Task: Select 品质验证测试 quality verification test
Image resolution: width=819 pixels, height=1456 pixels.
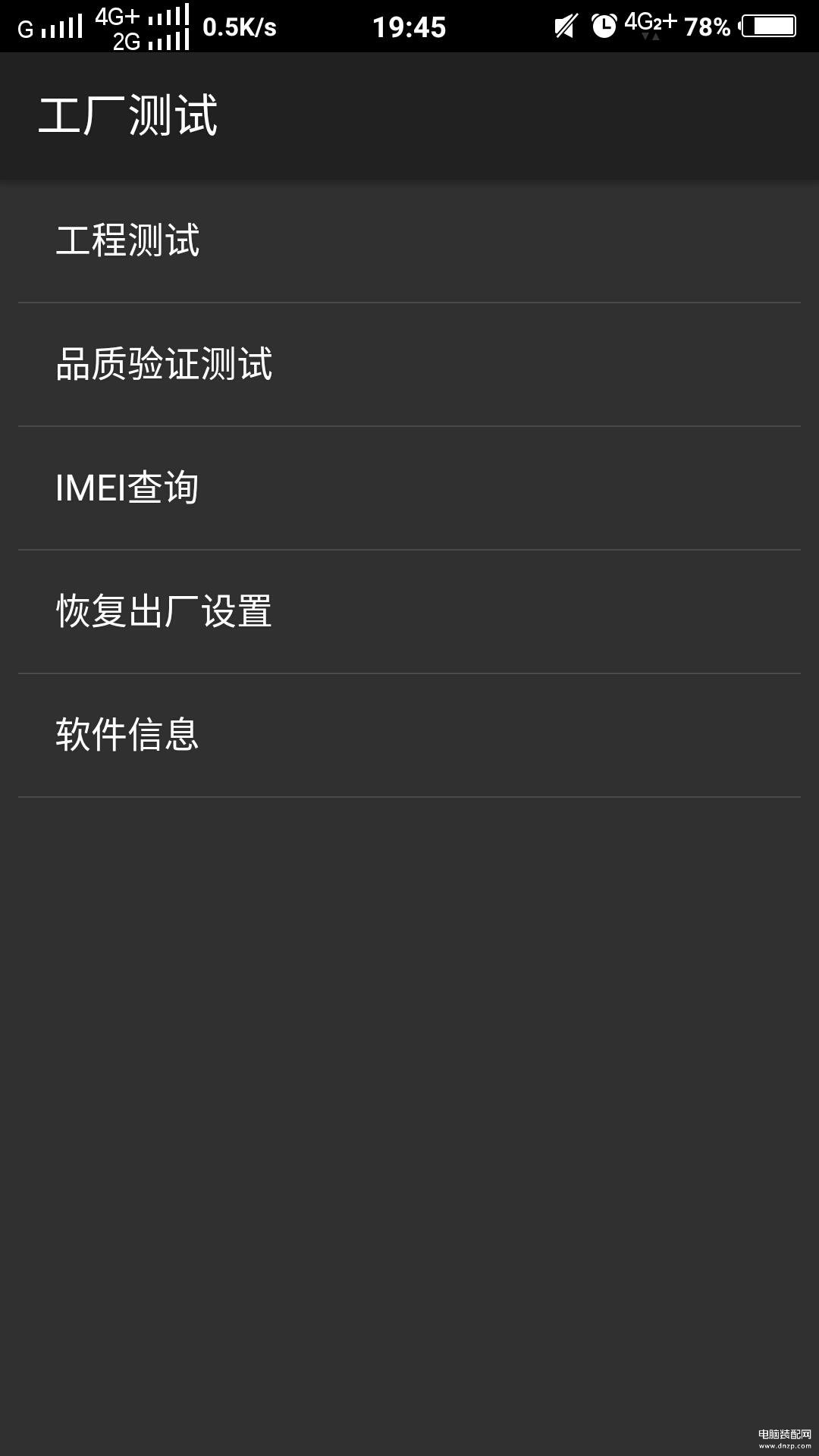Action: [x=409, y=365]
